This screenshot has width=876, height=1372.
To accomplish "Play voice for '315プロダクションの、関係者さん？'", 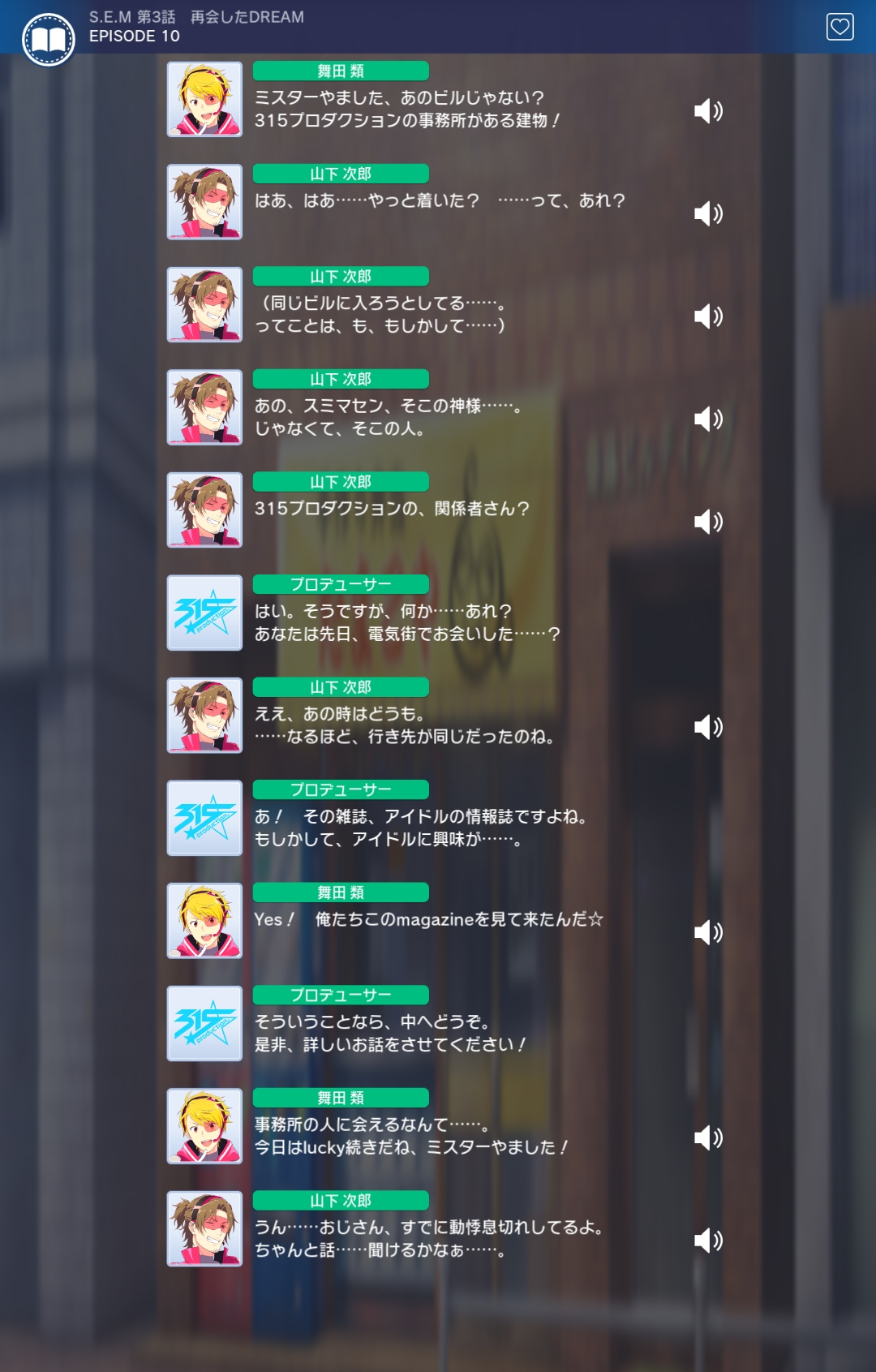I will point(707,521).
